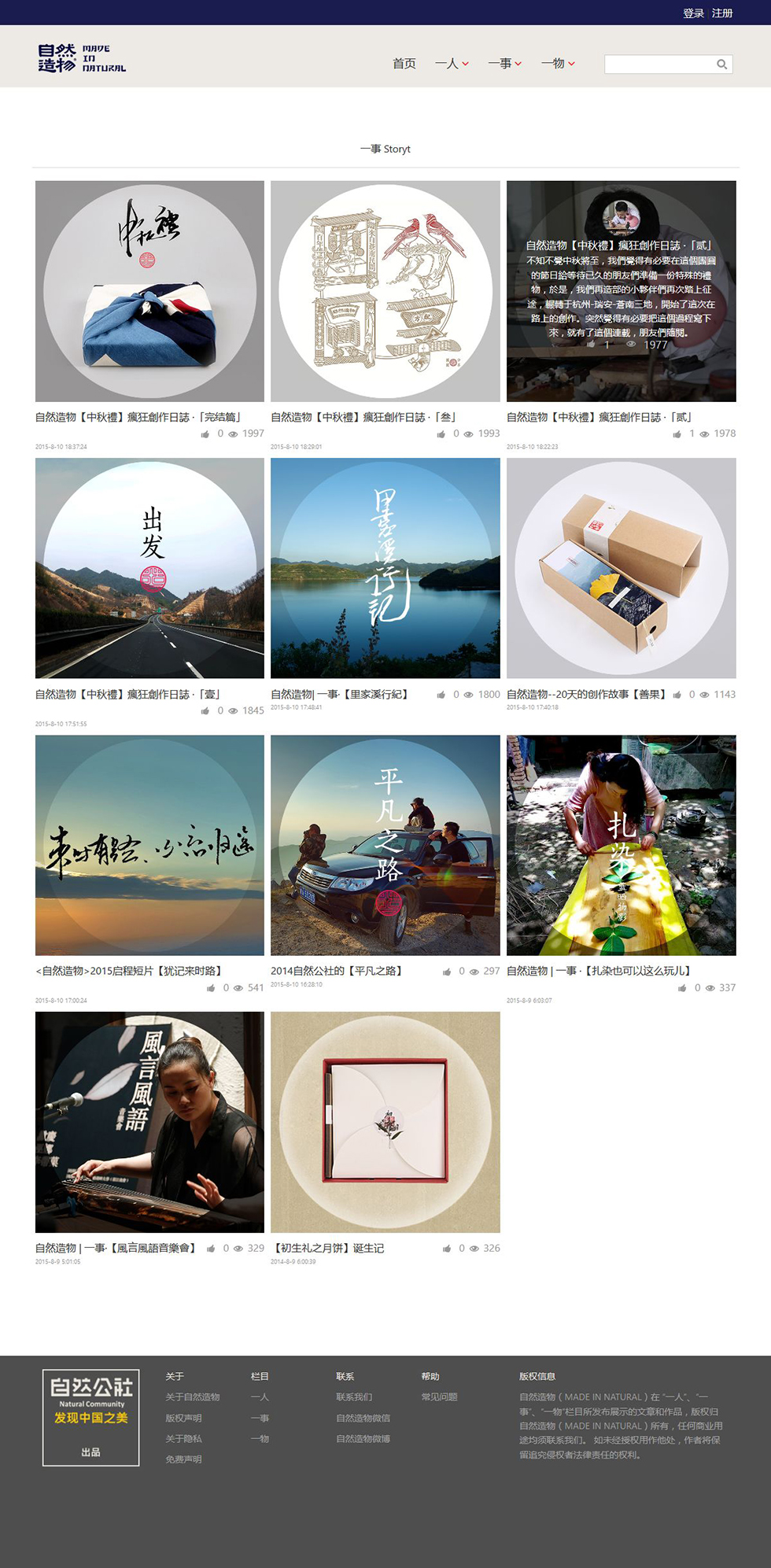
Task: Open 联系我们 footer link
Action: click(x=354, y=1397)
